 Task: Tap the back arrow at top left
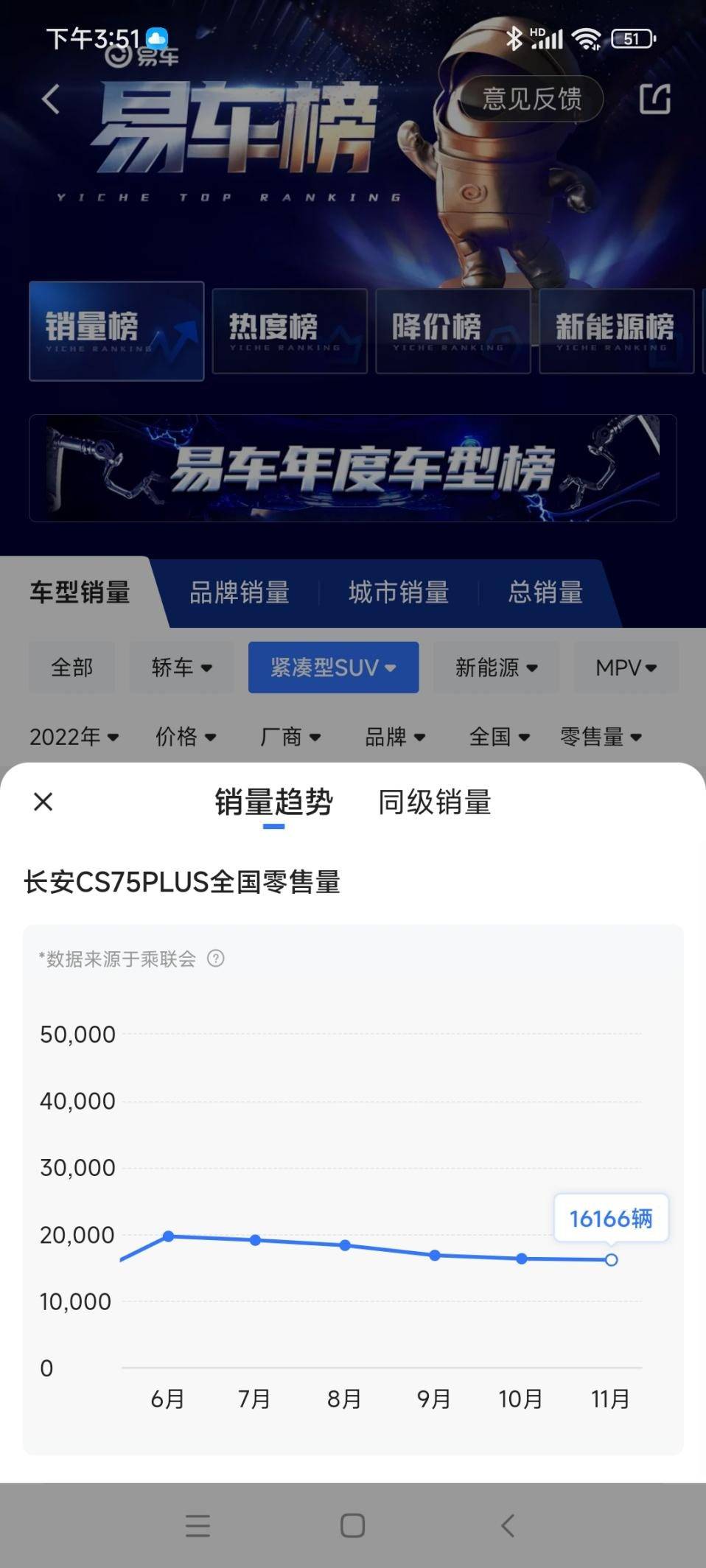pos(49,101)
